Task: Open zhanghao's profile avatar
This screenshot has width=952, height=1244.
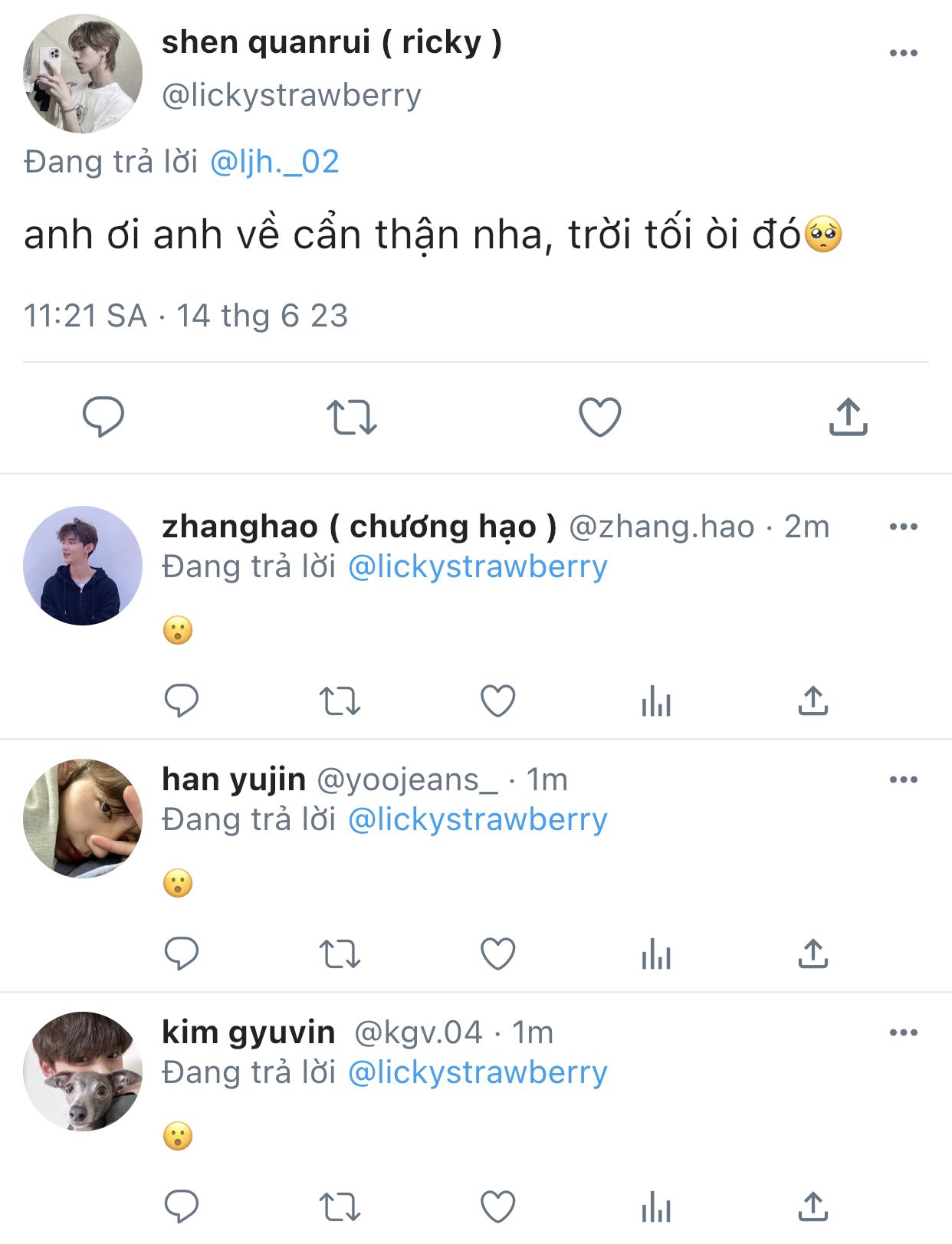Action: 83,566
